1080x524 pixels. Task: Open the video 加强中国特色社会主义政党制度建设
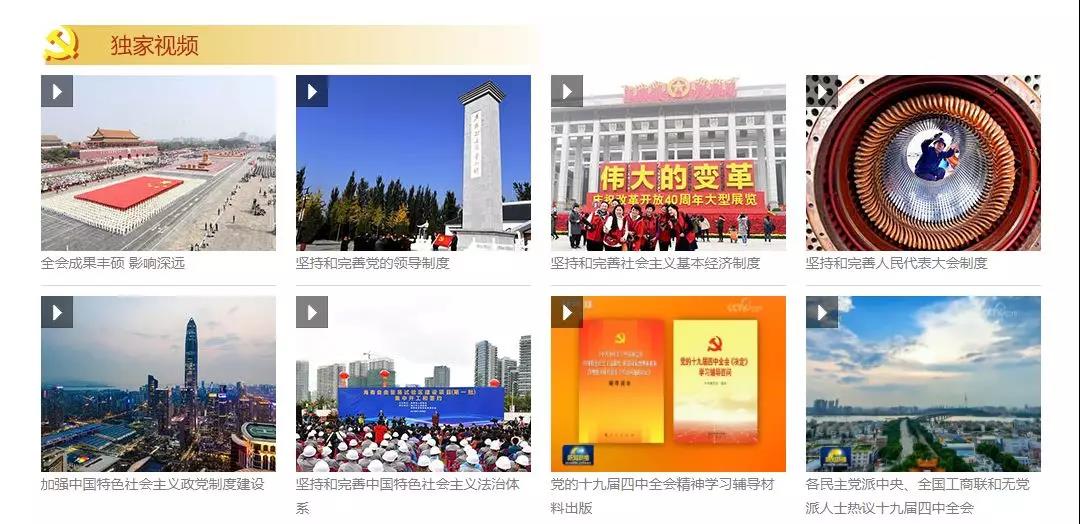[x=158, y=384]
